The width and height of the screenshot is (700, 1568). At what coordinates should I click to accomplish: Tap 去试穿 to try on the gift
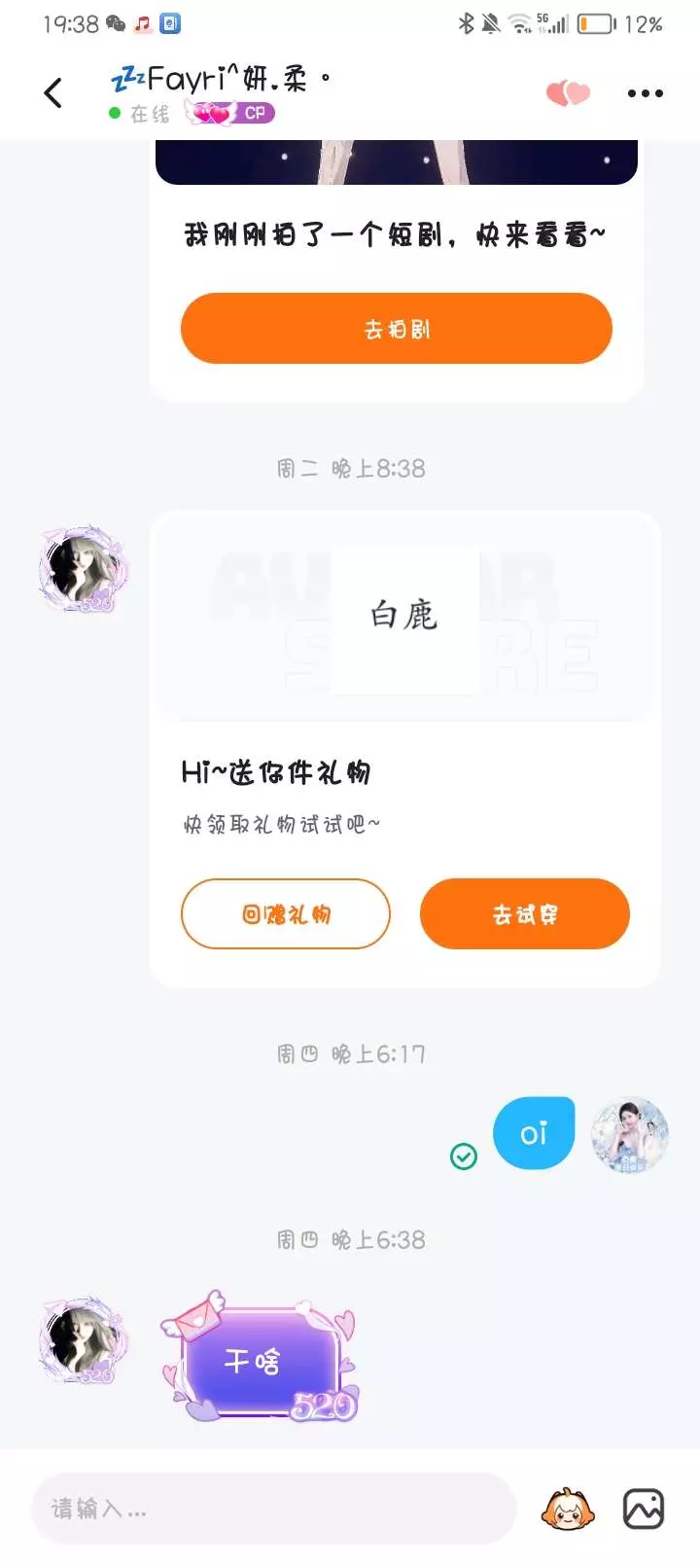pyautogui.click(x=525, y=914)
